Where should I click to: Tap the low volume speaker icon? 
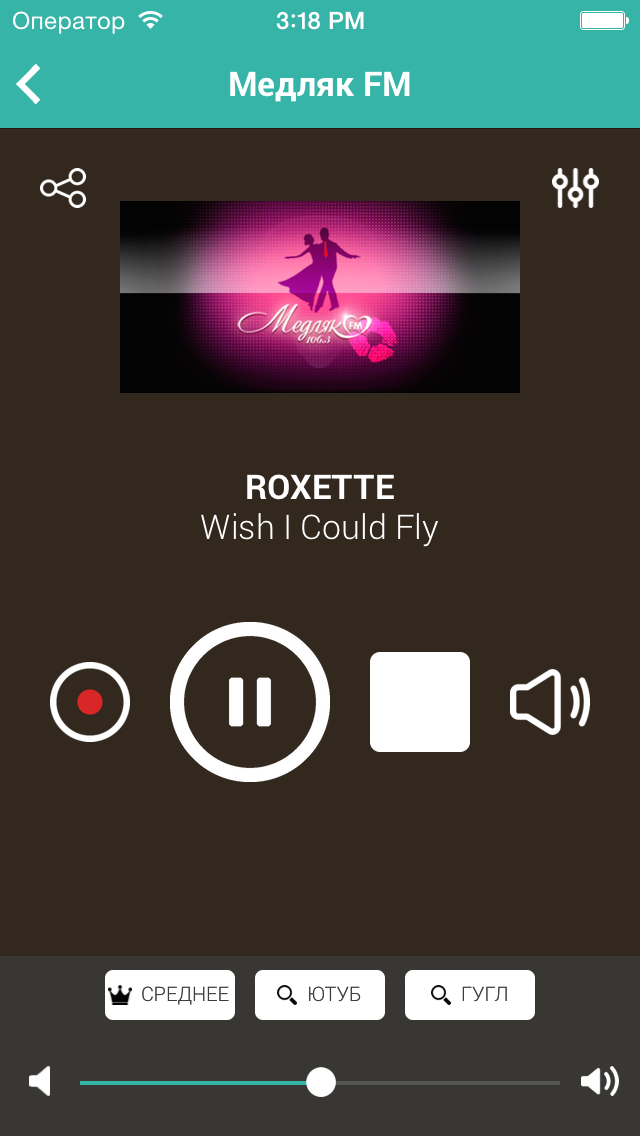pyautogui.click(x=40, y=1082)
